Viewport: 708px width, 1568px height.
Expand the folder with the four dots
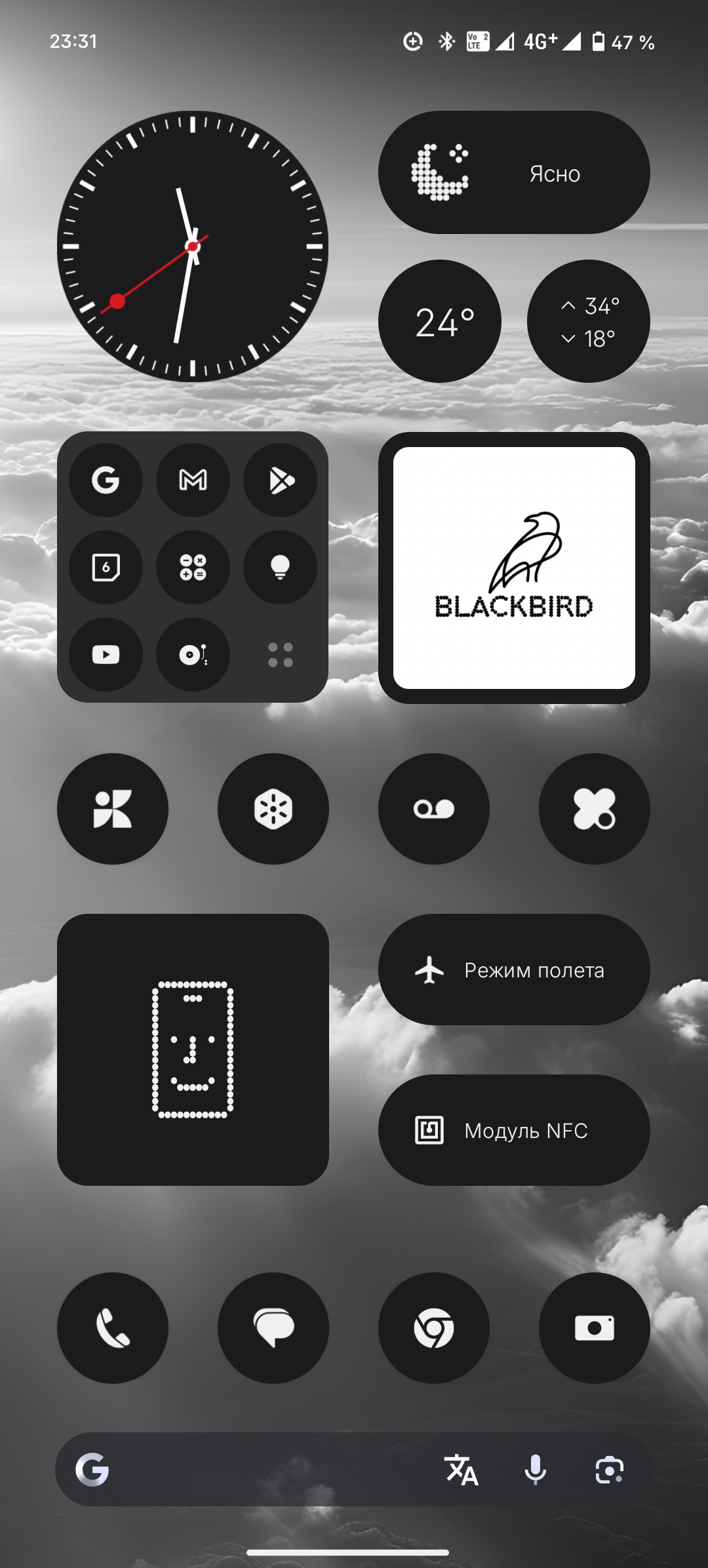click(280, 654)
